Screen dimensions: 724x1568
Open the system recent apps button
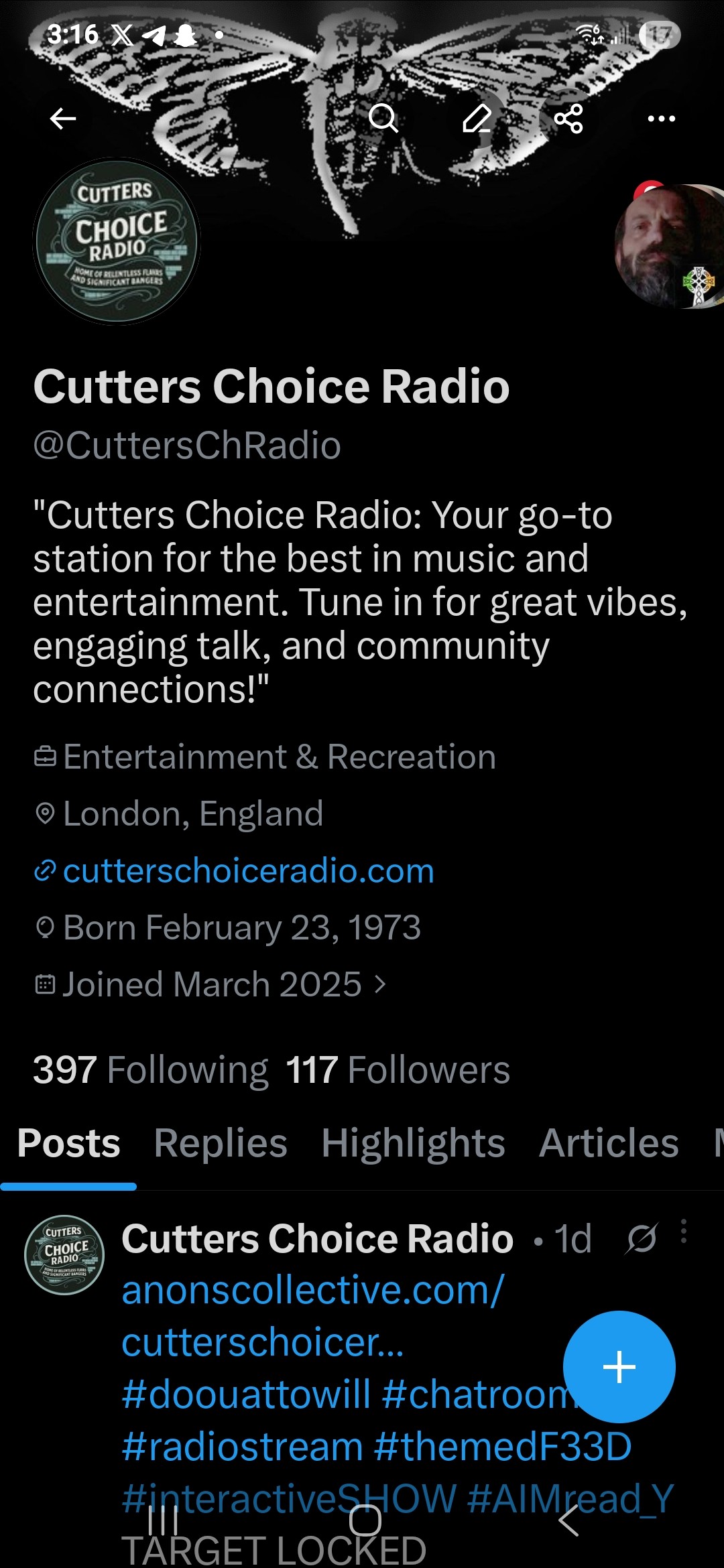click(x=163, y=1521)
